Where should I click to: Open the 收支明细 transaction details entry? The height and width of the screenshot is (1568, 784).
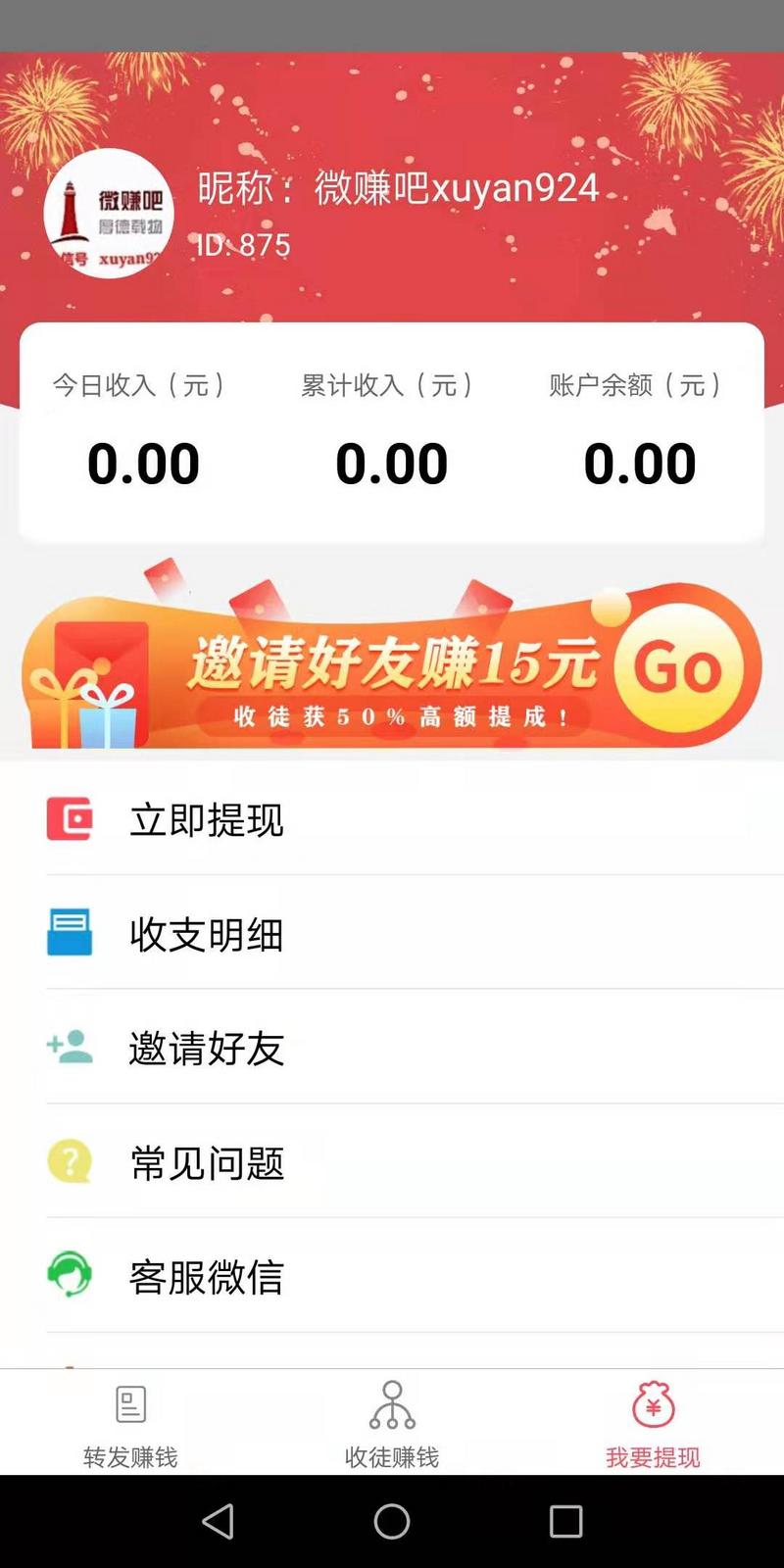(x=206, y=936)
